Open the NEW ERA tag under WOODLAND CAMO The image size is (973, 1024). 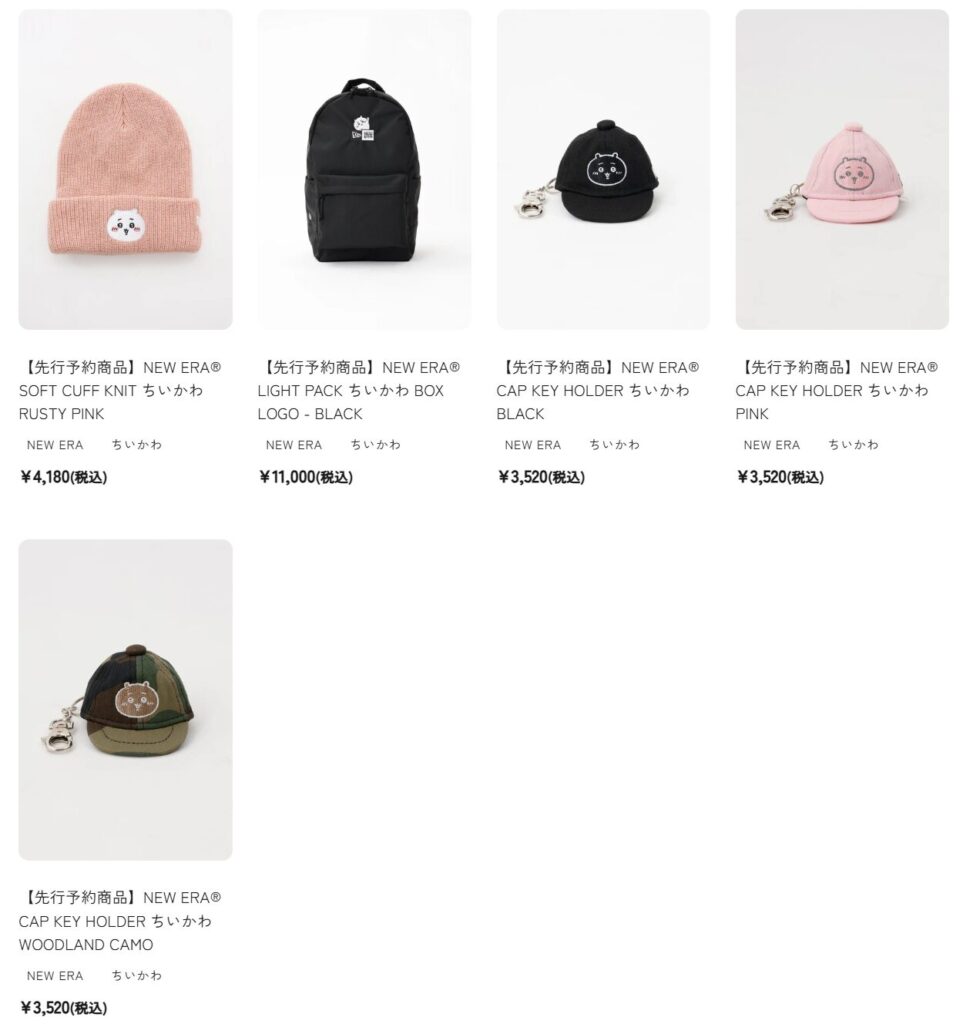click(x=55, y=976)
